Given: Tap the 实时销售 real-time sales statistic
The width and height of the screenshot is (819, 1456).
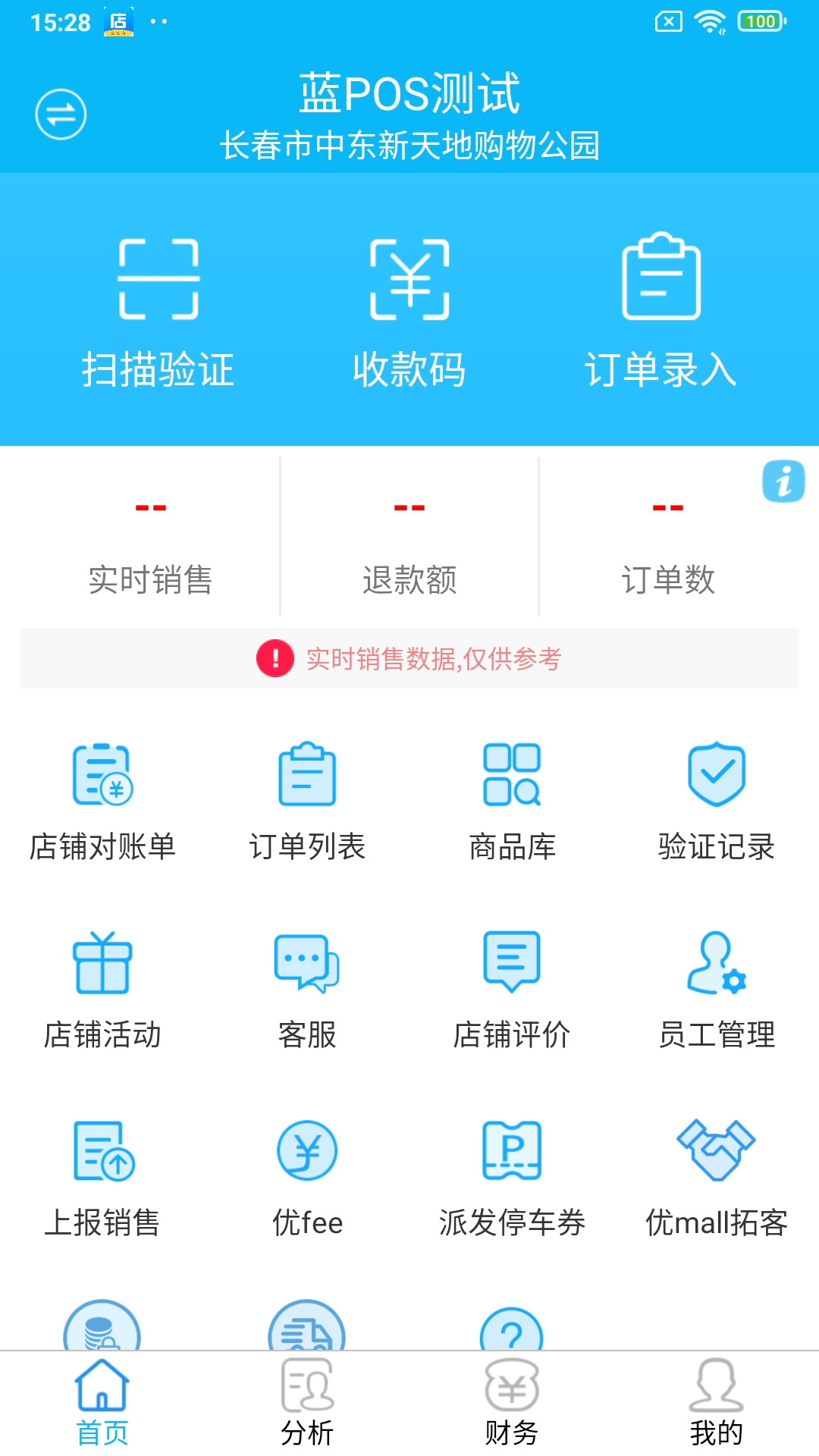Looking at the screenshot, I should pyautogui.click(x=150, y=542).
